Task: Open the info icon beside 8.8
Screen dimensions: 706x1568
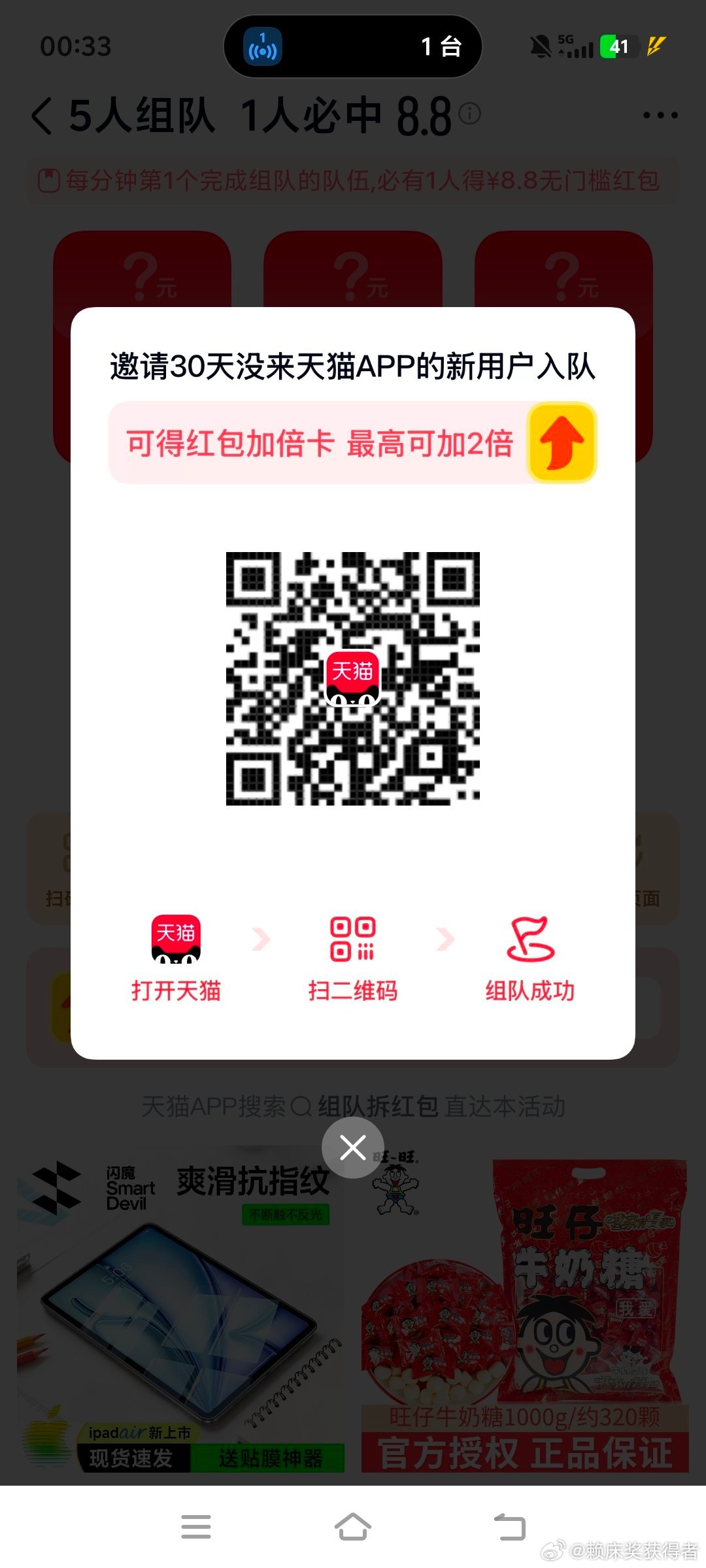Action: click(x=469, y=114)
